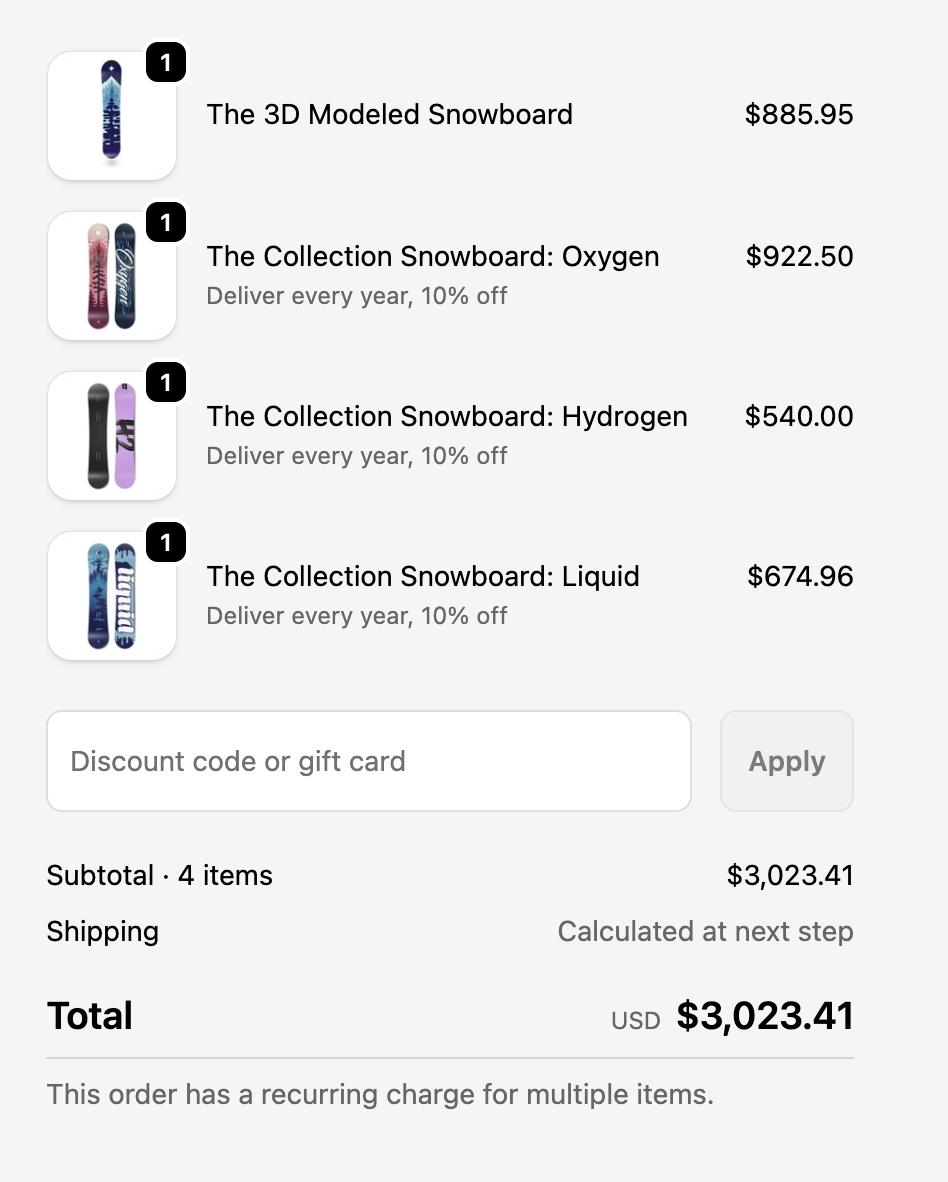Click the Collection Snowboard: Hydrogen title
This screenshot has height=1182, width=948.
point(447,417)
